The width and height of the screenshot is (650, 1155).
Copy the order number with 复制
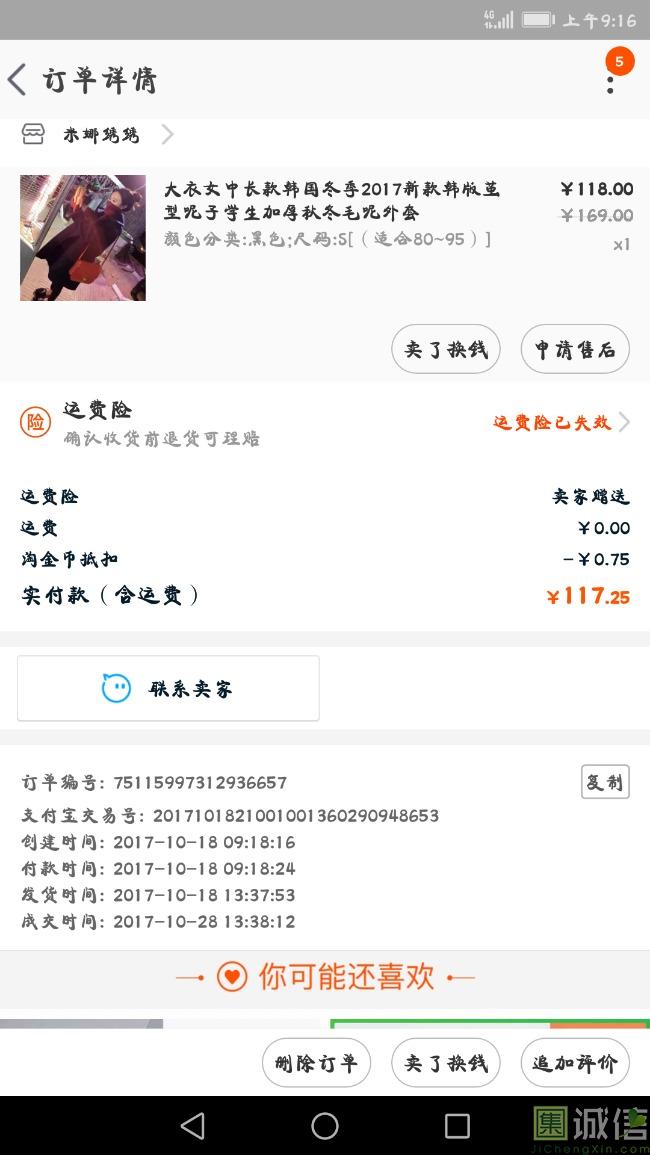(x=605, y=782)
